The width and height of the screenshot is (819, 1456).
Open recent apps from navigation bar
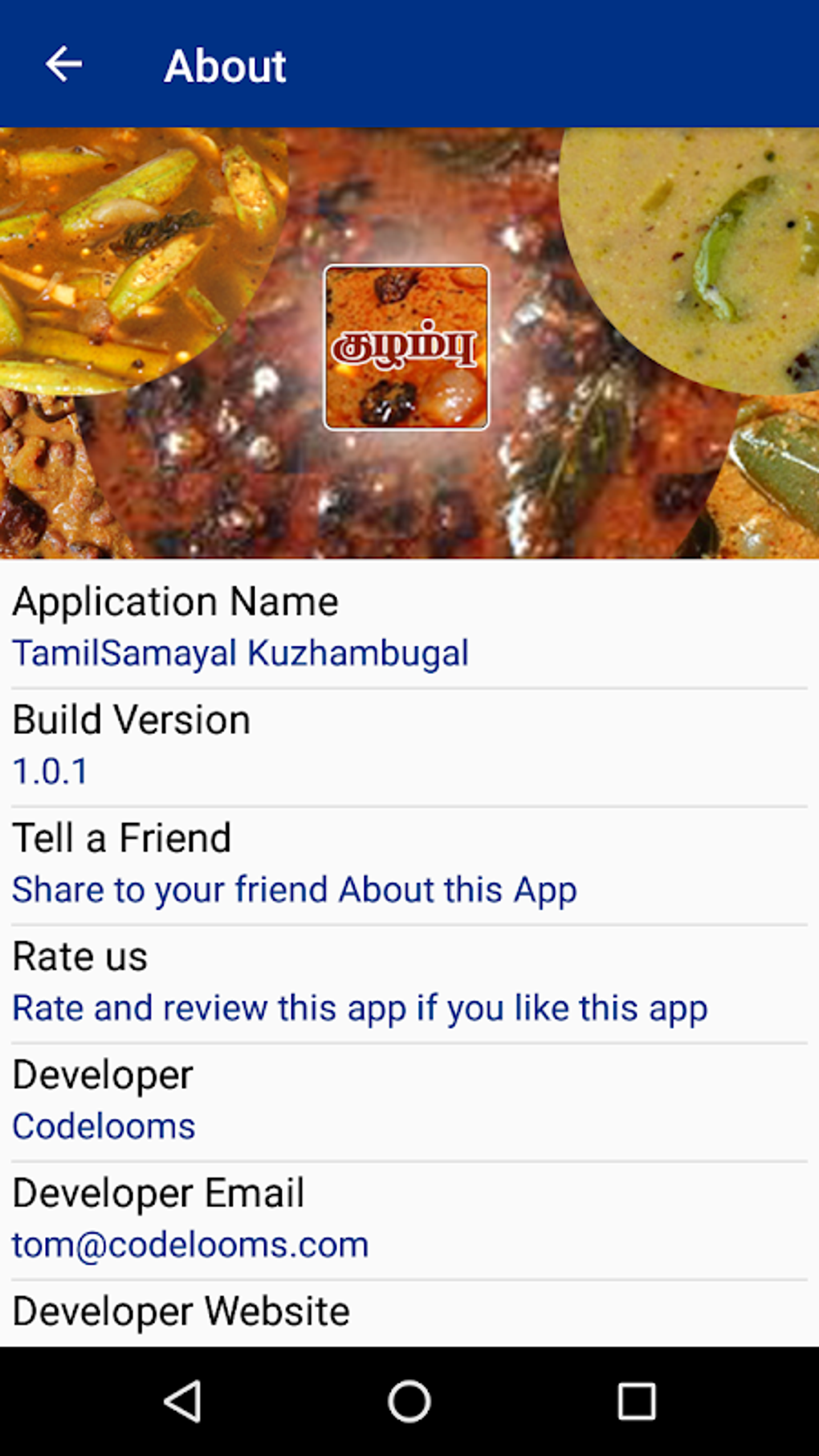pos(637,1401)
